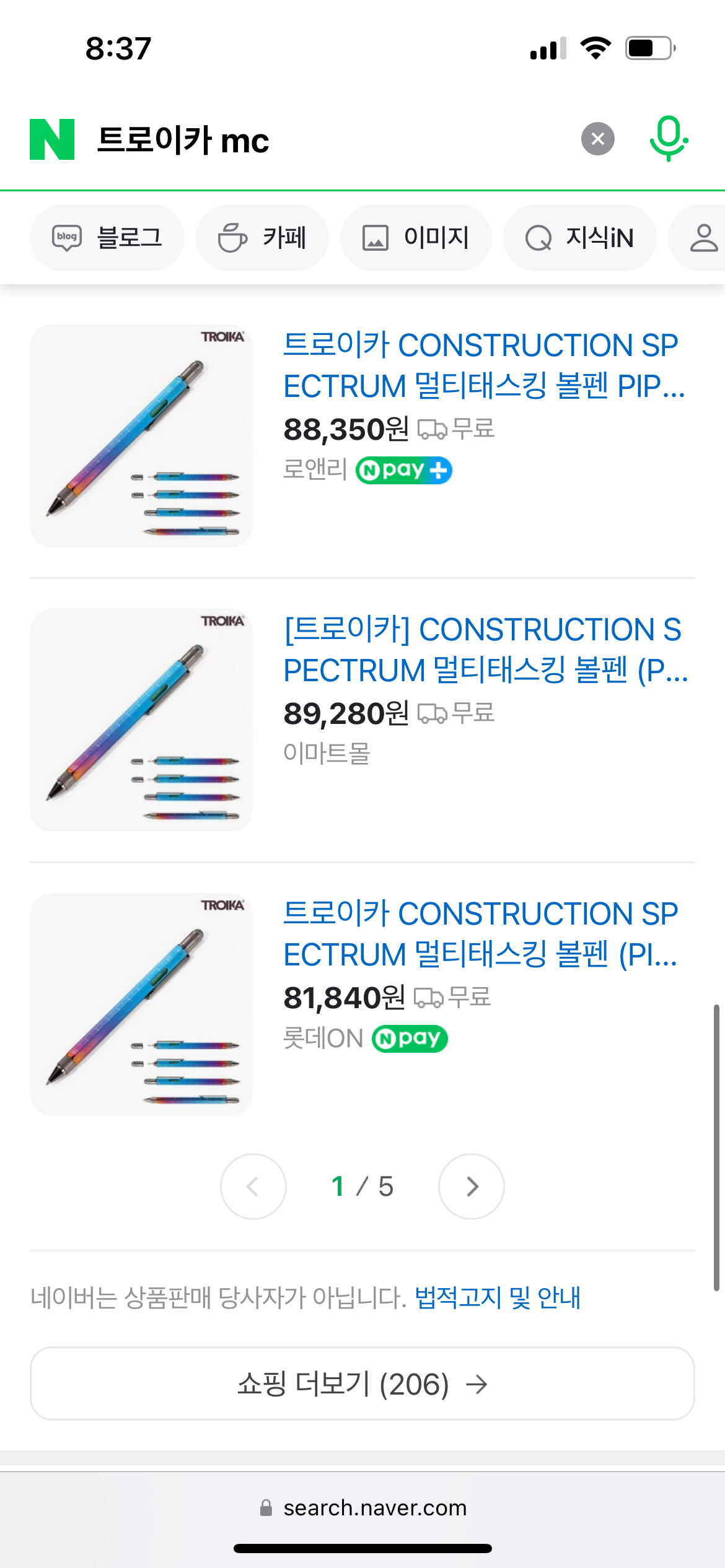Image resolution: width=725 pixels, height=1568 pixels.
Task: Open the product image of 로앤리 listing
Action: pos(141,436)
